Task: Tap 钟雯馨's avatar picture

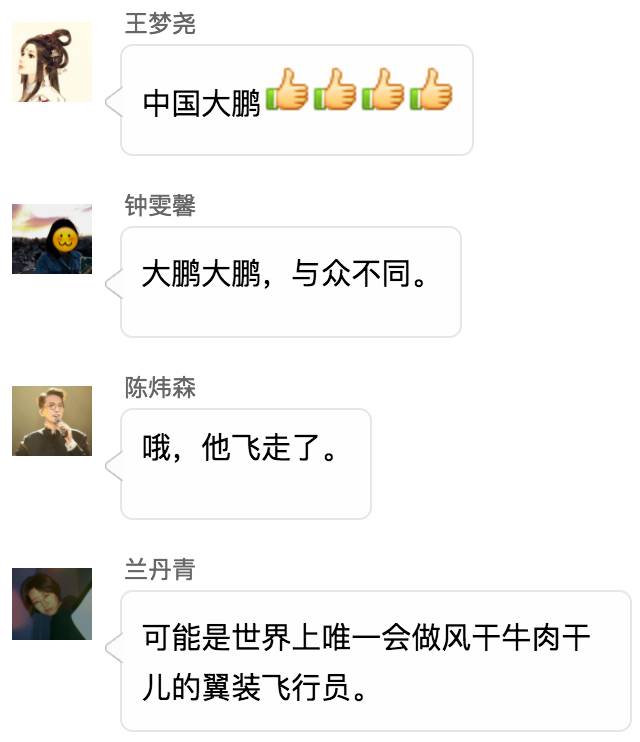Action: [x=52, y=239]
